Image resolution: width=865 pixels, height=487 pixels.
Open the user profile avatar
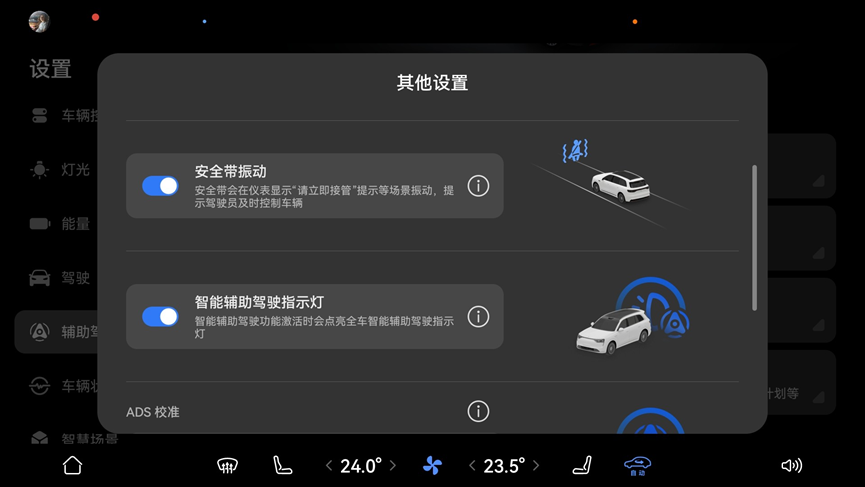(39, 21)
